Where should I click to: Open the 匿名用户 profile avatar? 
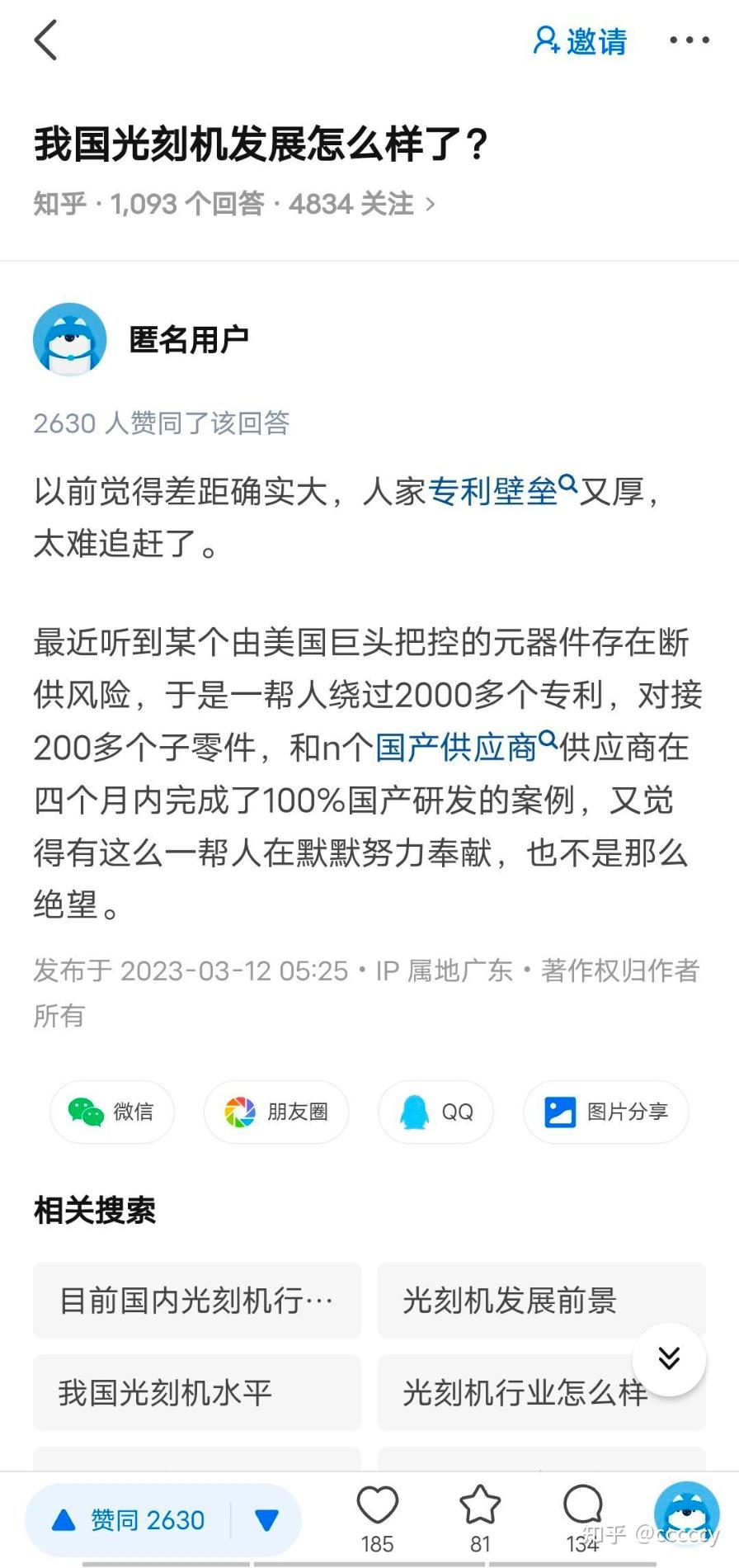tap(70, 339)
